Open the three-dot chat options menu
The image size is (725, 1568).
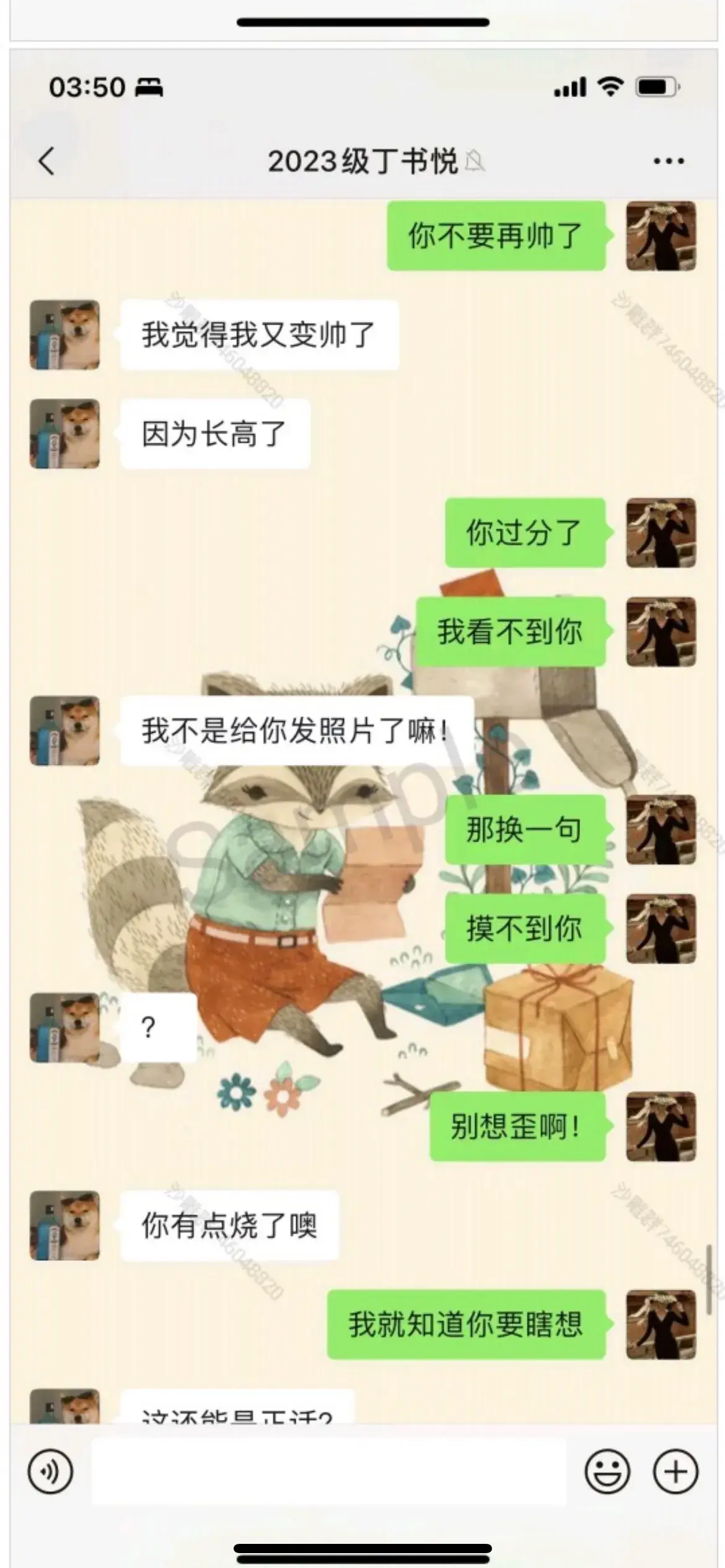pos(669,161)
